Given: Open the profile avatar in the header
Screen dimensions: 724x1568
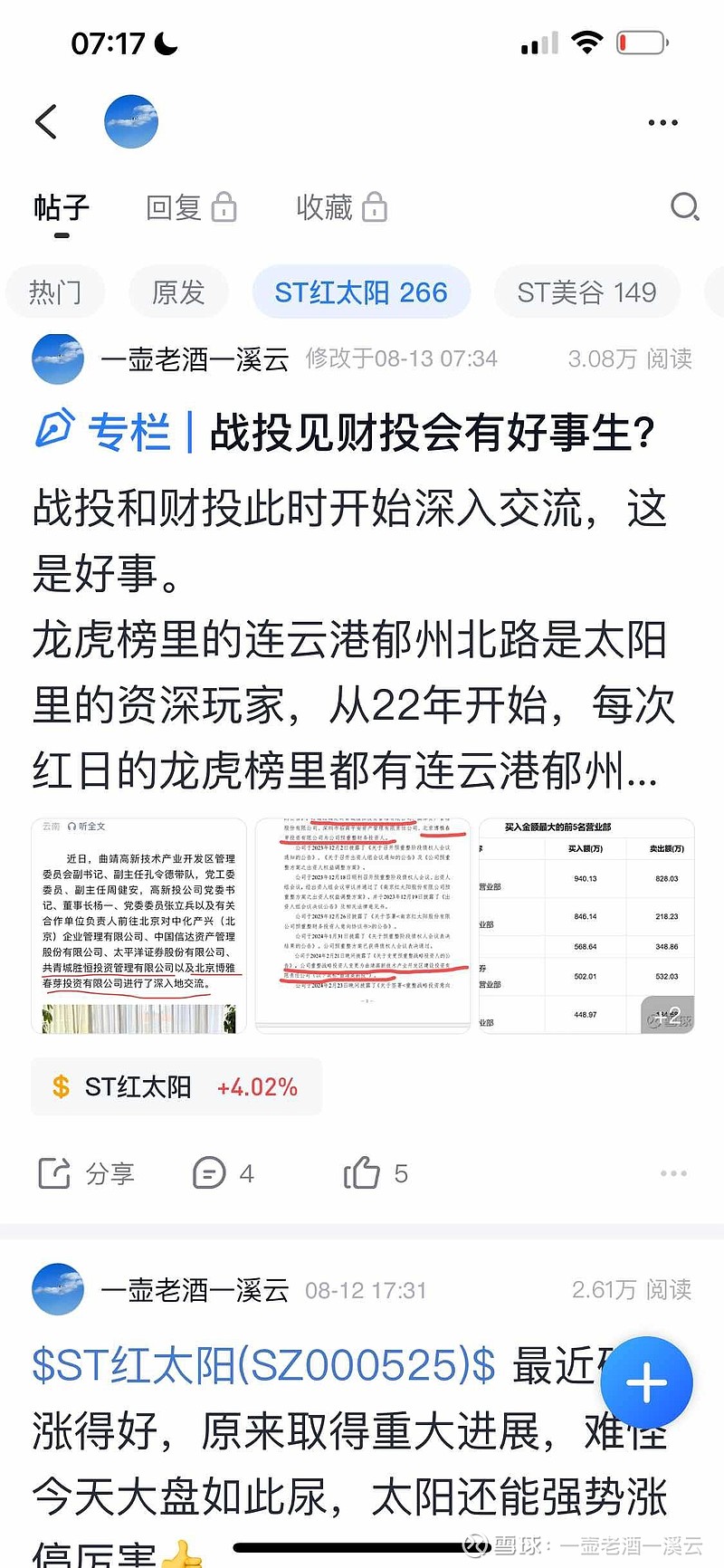Looking at the screenshot, I should (x=131, y=121).
